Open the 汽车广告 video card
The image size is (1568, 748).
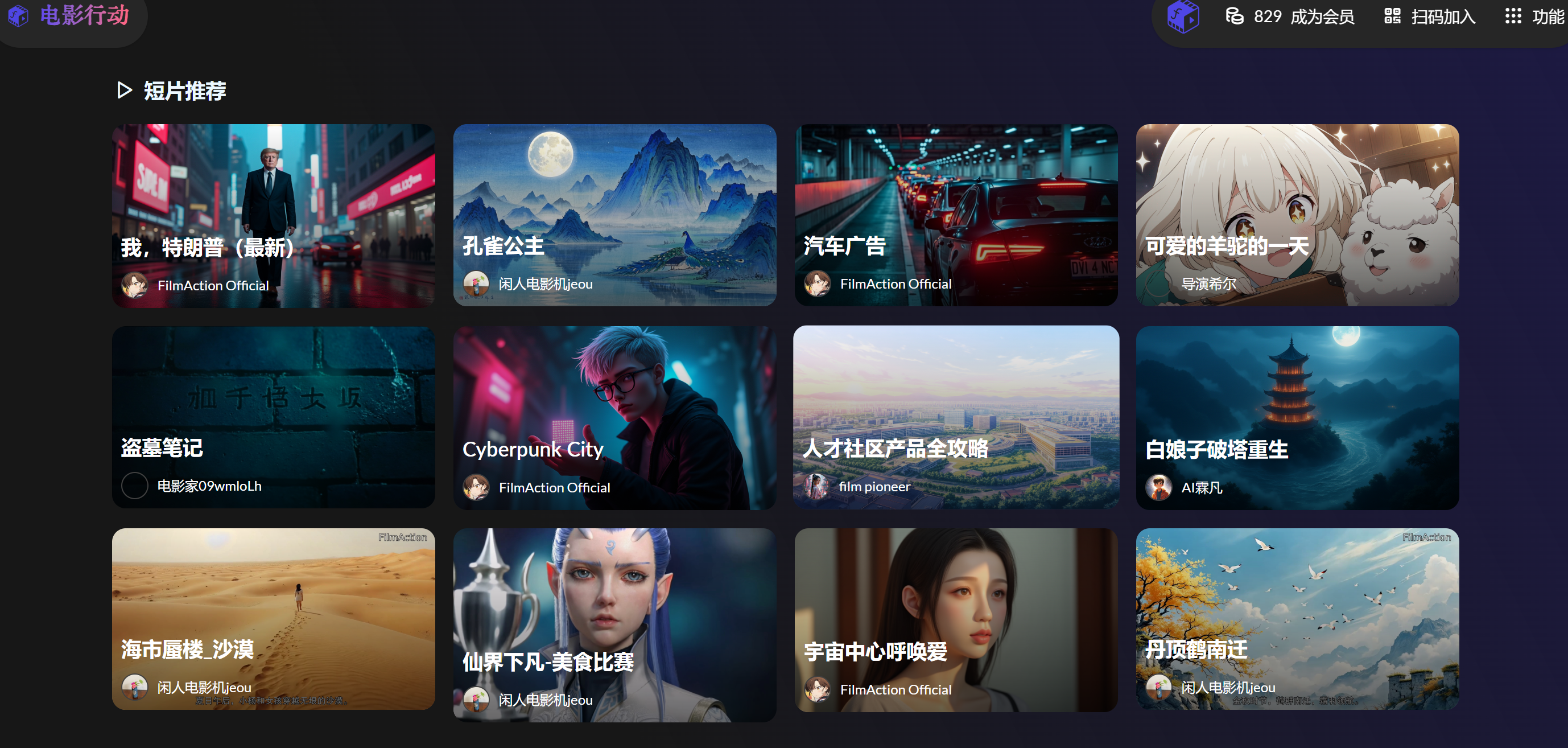[x=956, y=215]
